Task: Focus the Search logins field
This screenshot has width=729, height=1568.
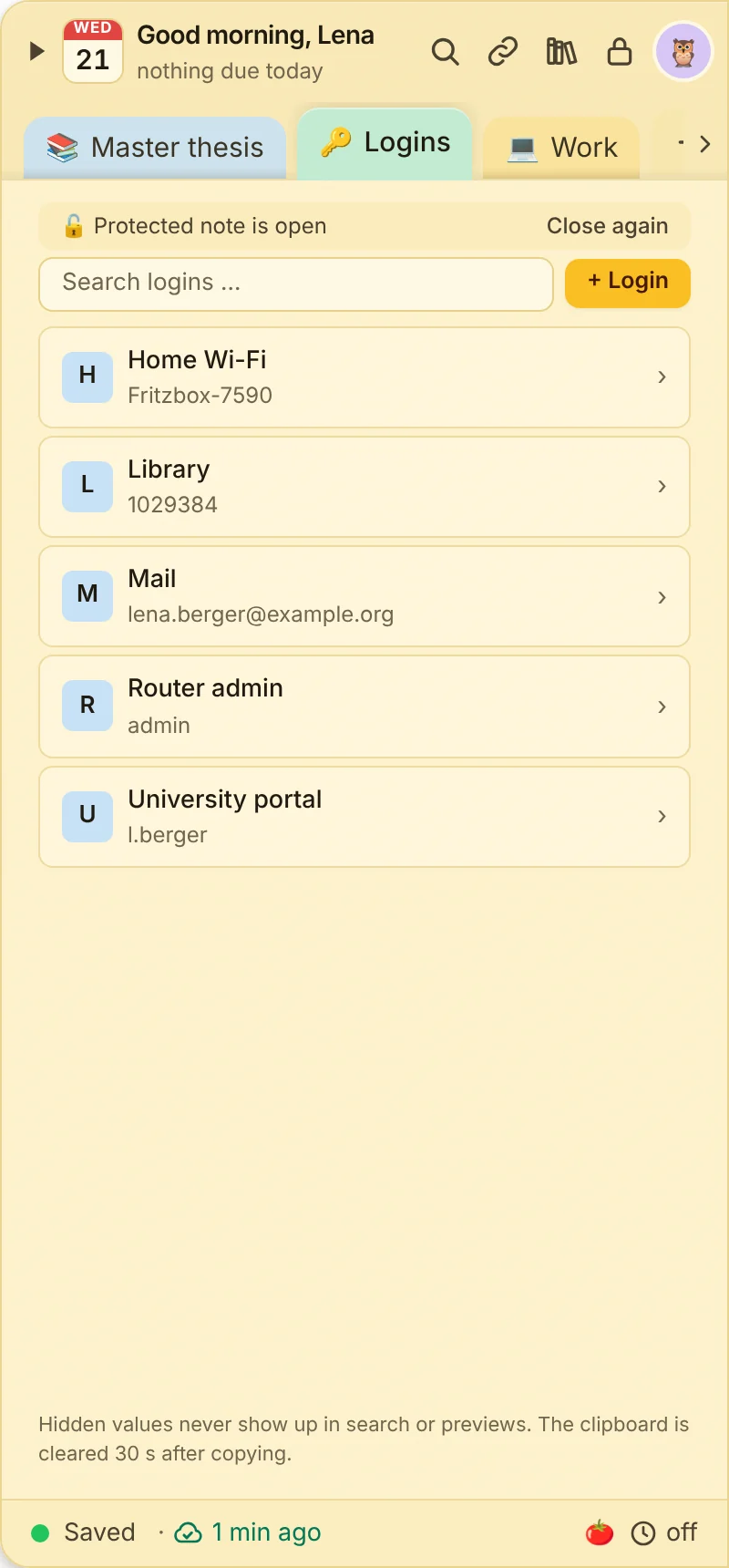Action: coord(296,284)
